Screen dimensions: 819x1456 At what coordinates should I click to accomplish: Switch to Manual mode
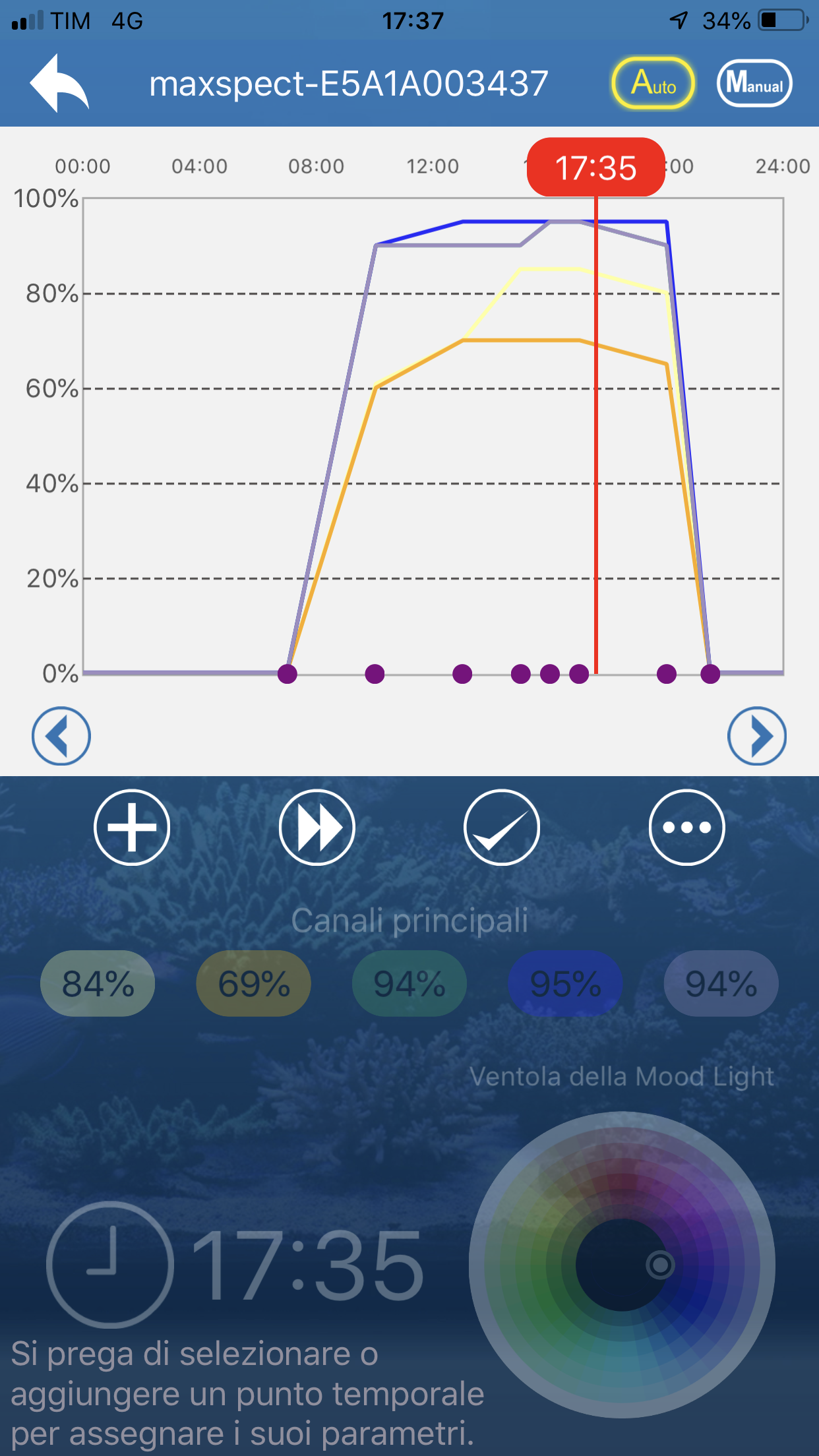click(x=754, y=83)
